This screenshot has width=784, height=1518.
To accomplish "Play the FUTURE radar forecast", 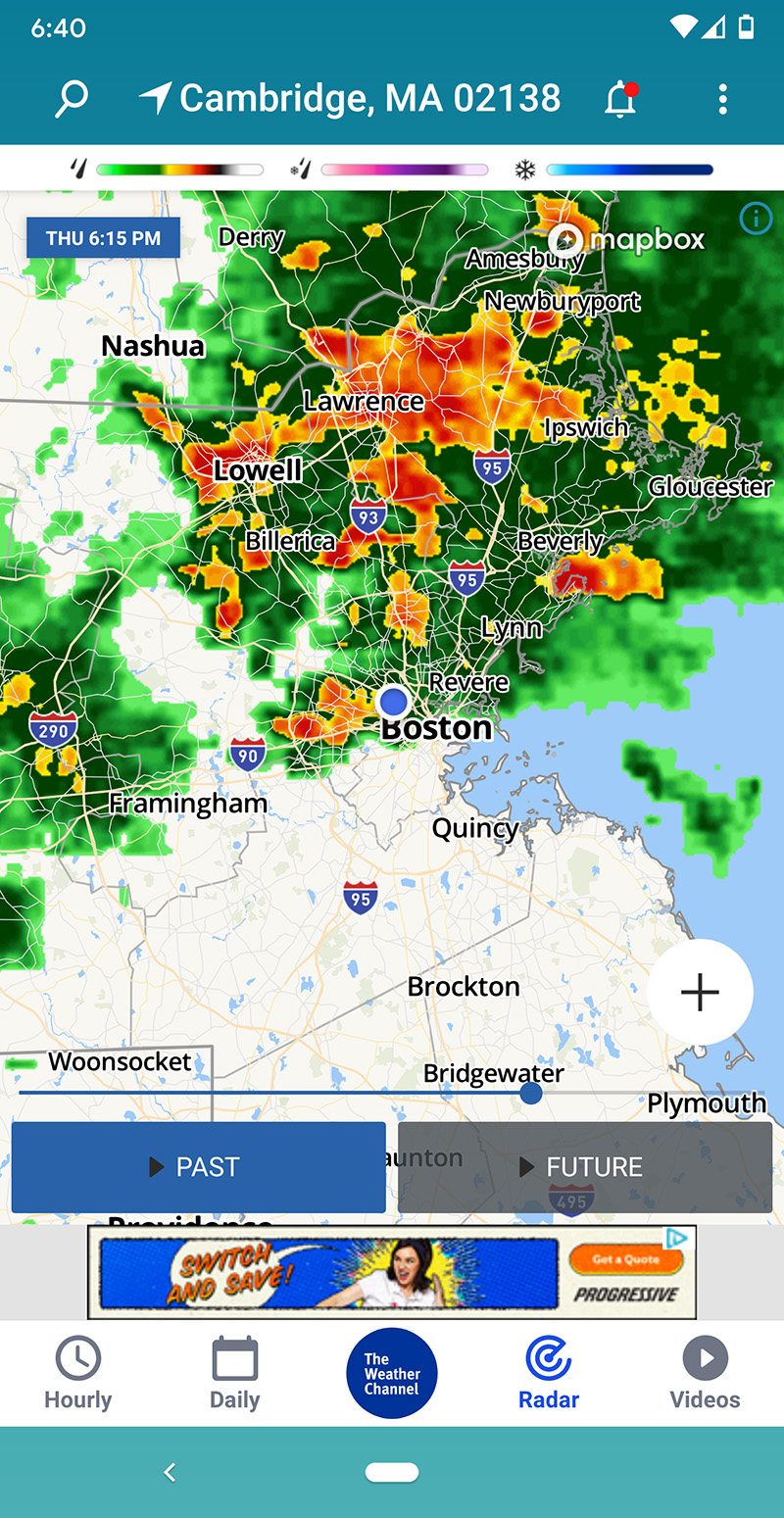I will [584, 1167].
